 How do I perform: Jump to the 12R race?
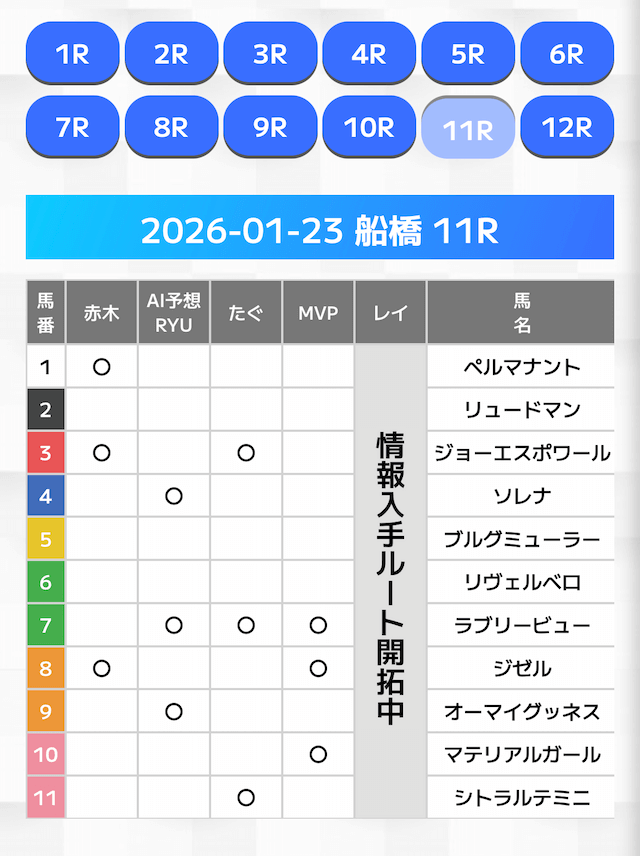(567, 128)
